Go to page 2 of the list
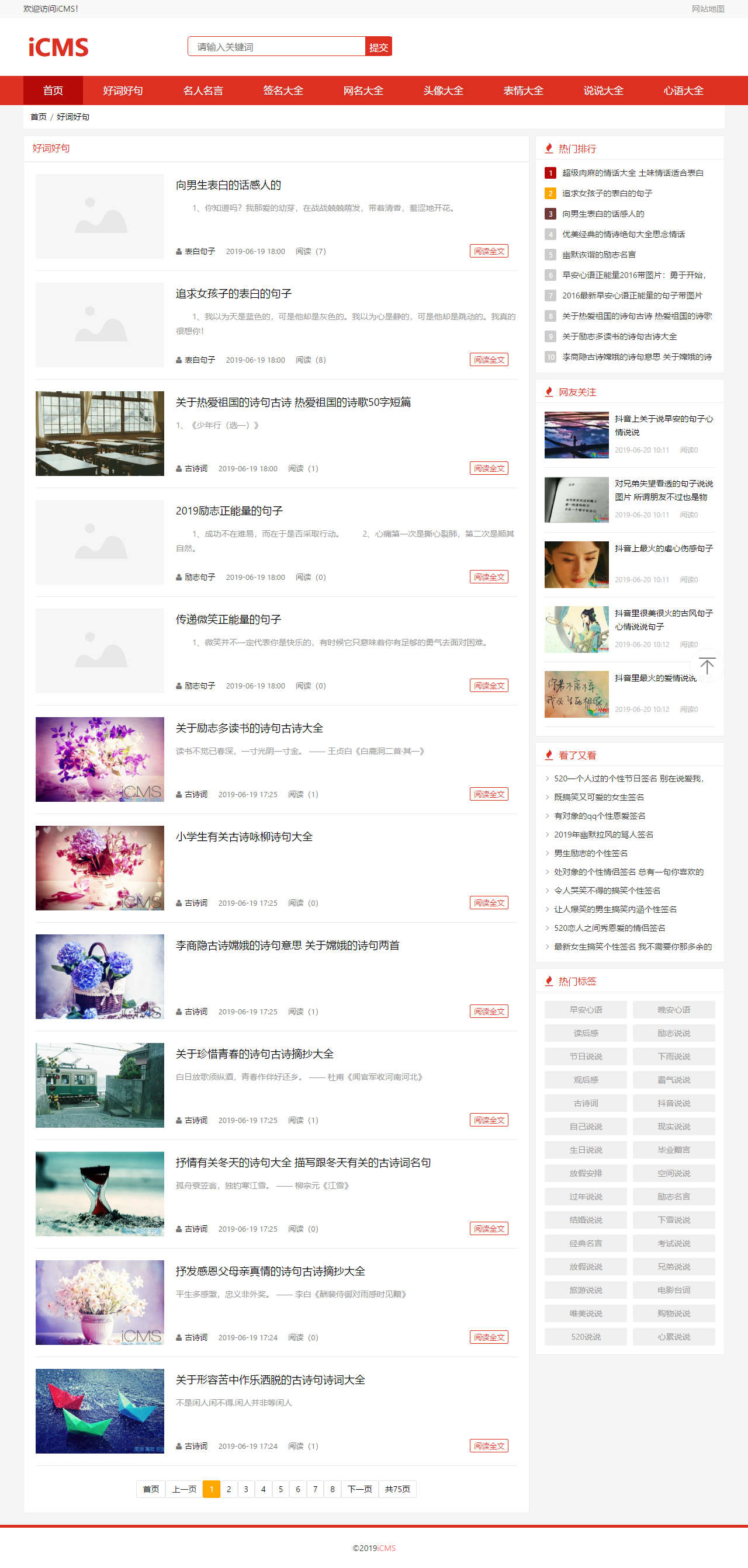This screenshot has width=748, height=1568. point(229,1489)
